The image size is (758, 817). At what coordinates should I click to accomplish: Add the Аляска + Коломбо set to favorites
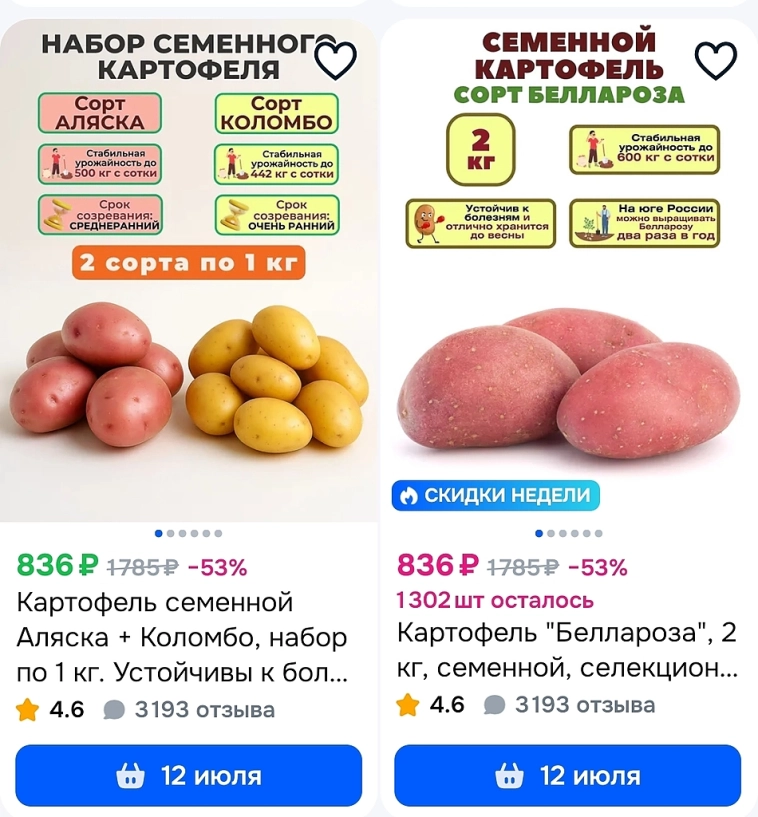[x=335, y=61]
